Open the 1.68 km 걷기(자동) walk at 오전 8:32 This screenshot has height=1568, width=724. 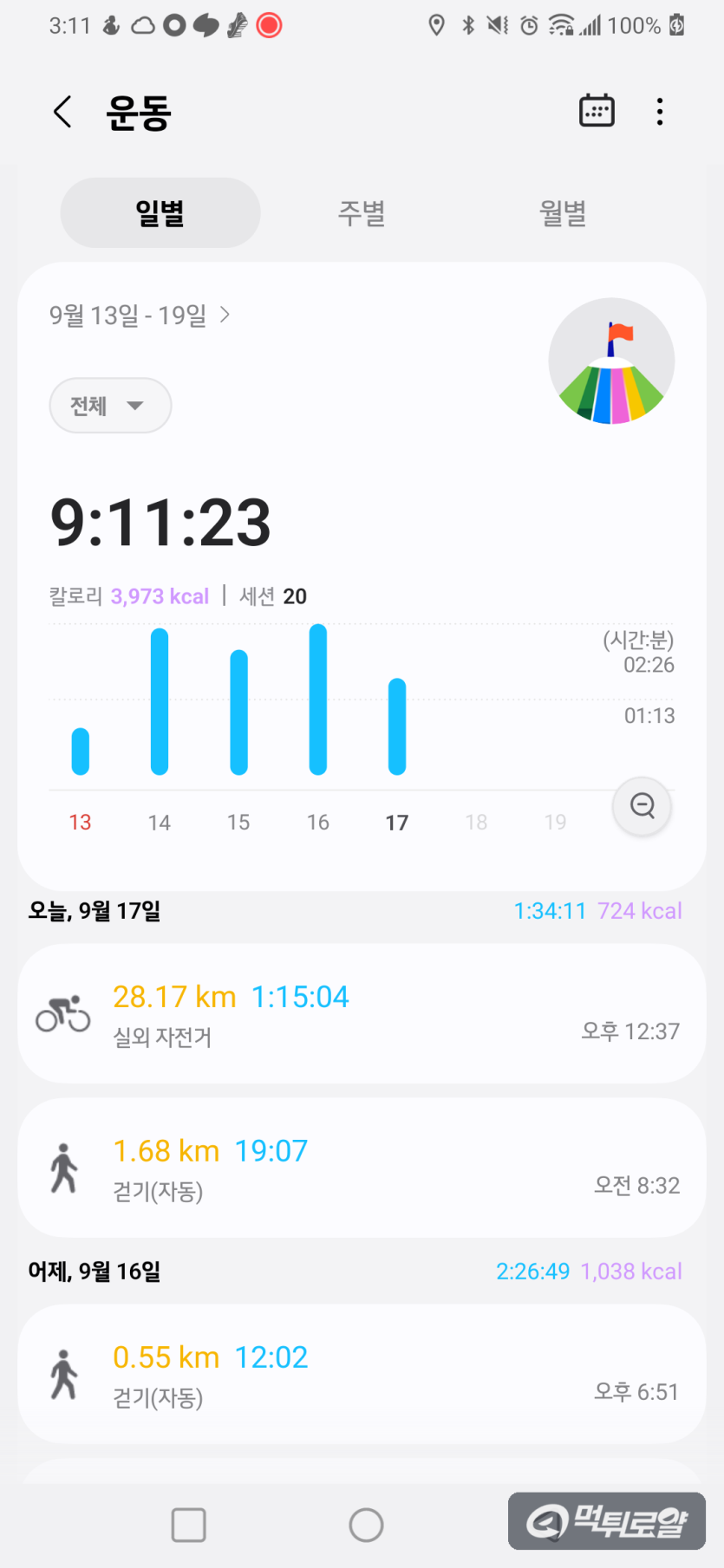(362, 1168)
